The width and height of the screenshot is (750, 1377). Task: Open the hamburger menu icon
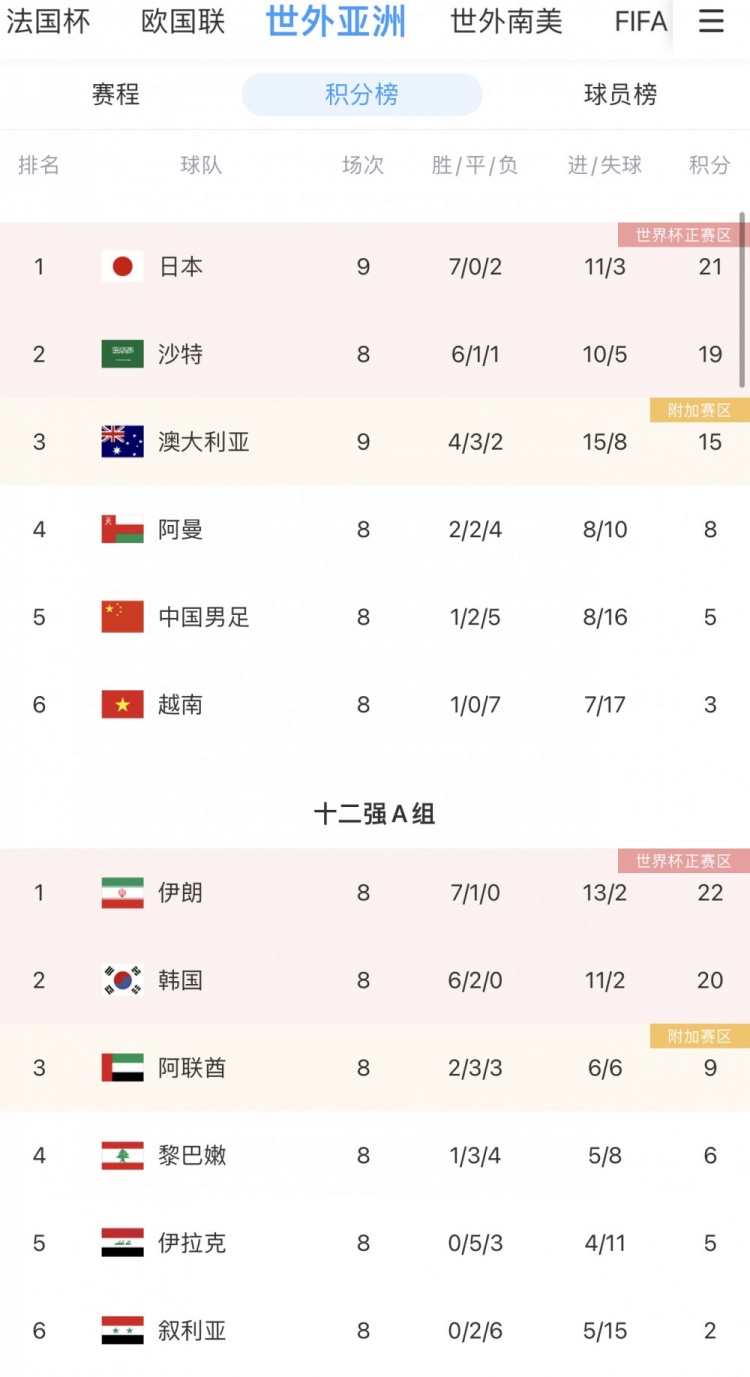tap(711, 21)
